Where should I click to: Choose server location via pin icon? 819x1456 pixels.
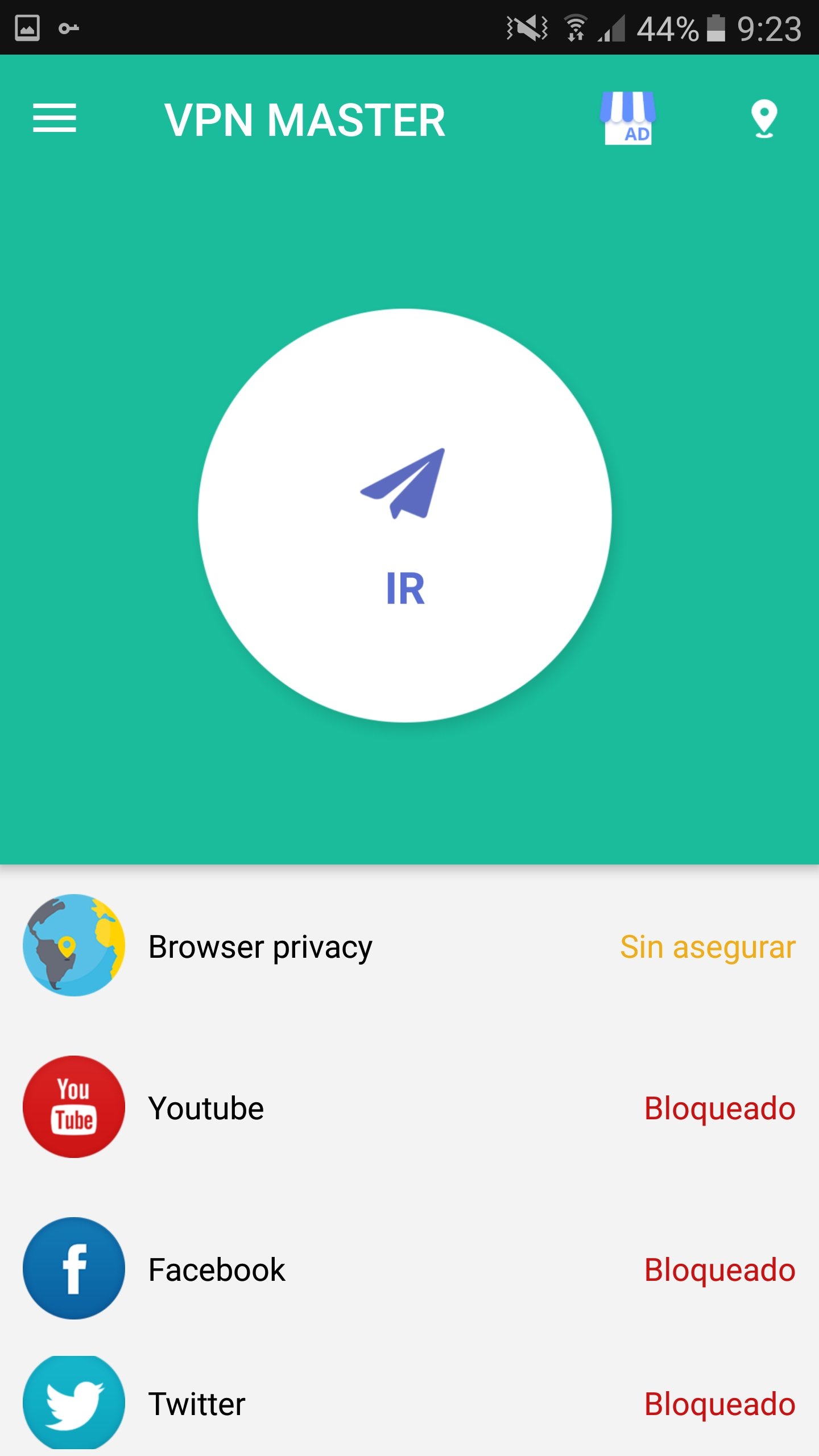[x=764, y=119]
